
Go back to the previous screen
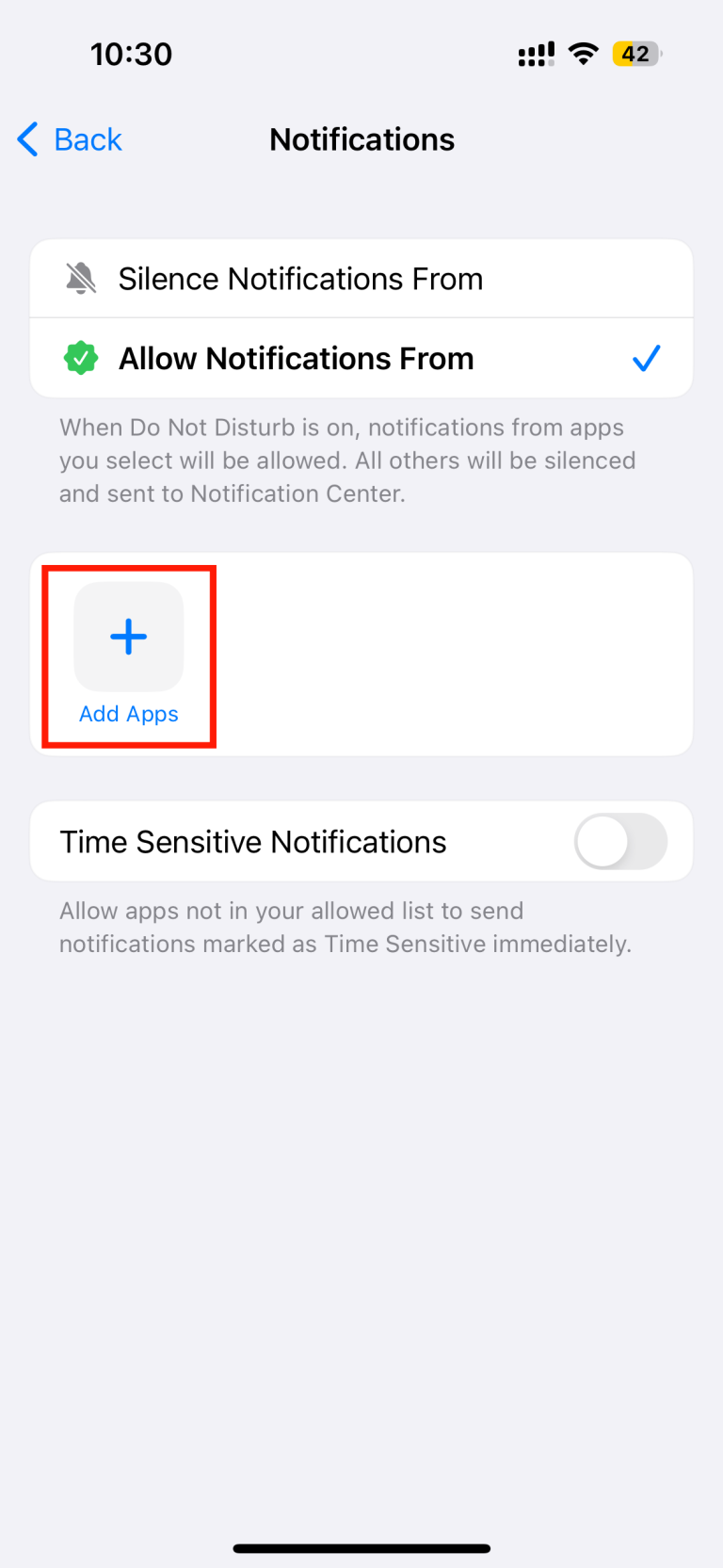pyautogui.click(x=71, y=139)
